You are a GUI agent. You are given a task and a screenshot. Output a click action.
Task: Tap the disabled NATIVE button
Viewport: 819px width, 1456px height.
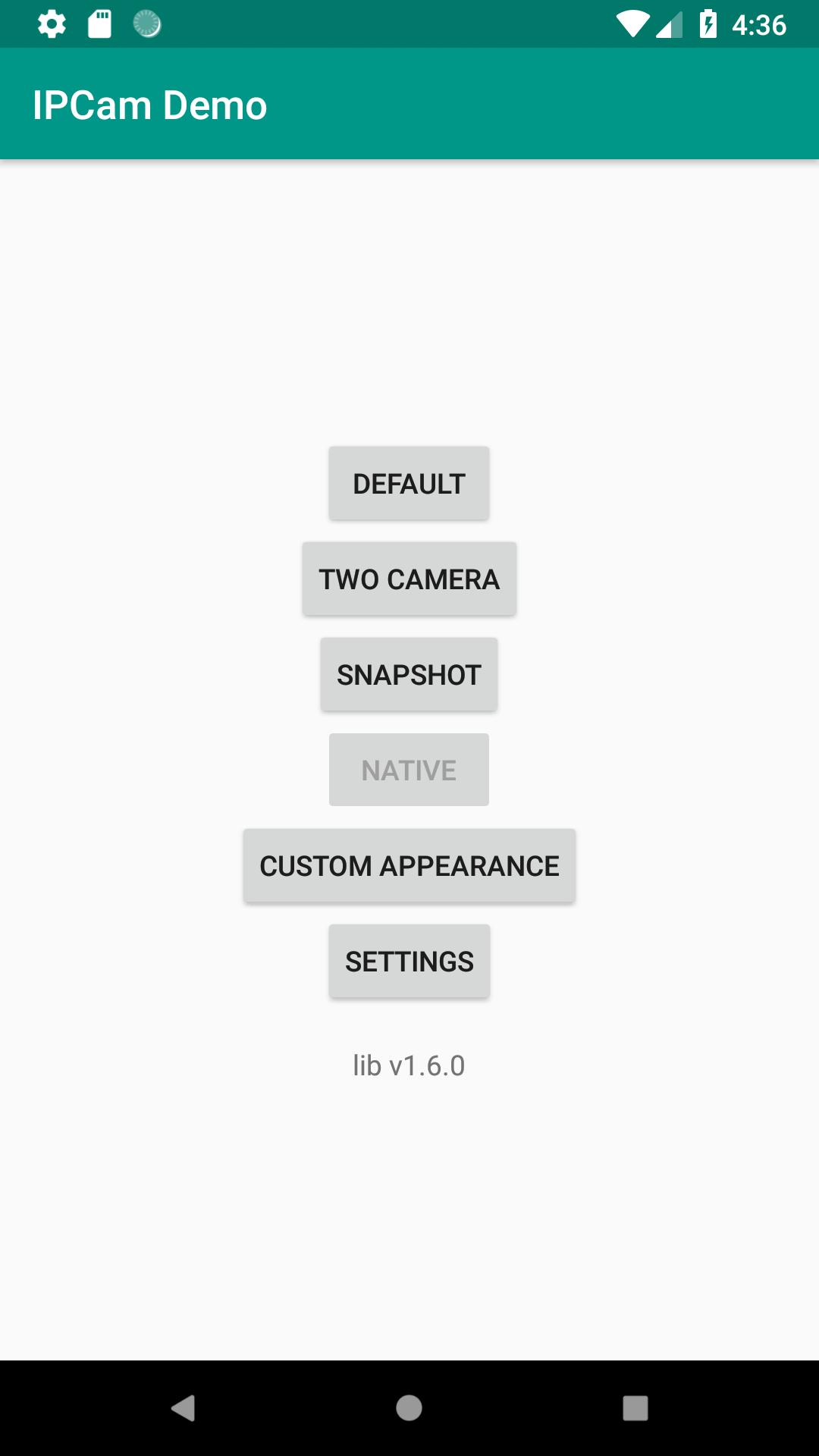tap(409, 770)
